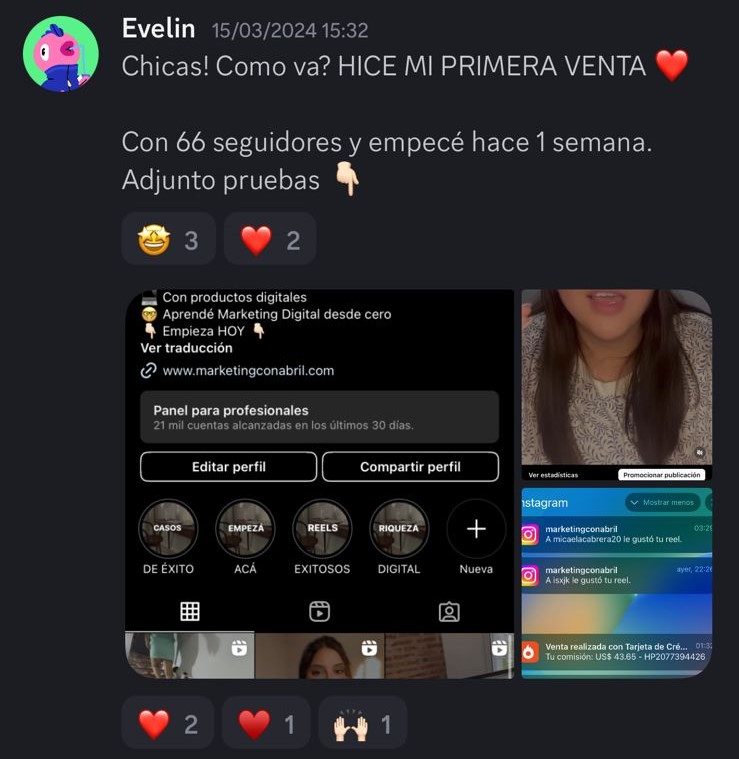Add to the raised hands reaction
Viewport: 739px width, 759px height.
362,723
